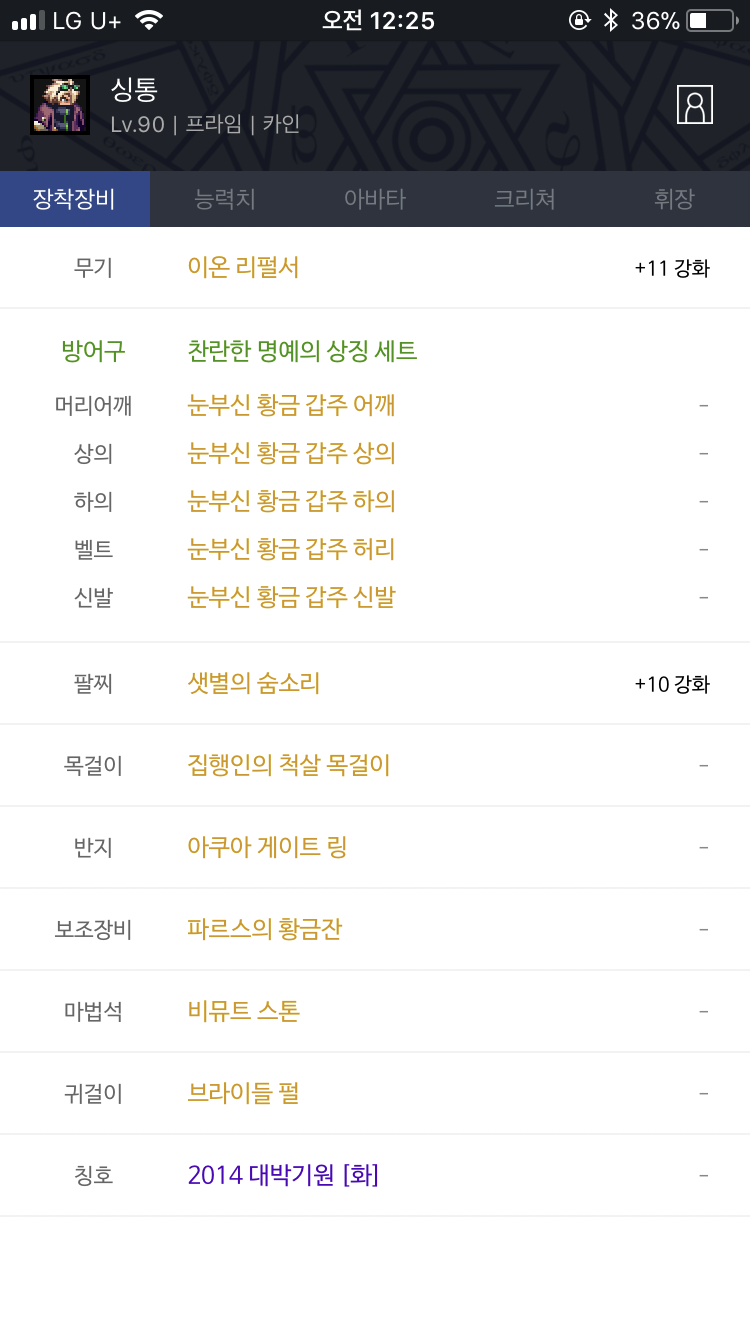
Task: Switch to the 아바타 tab
Action: tap(375, 199)
